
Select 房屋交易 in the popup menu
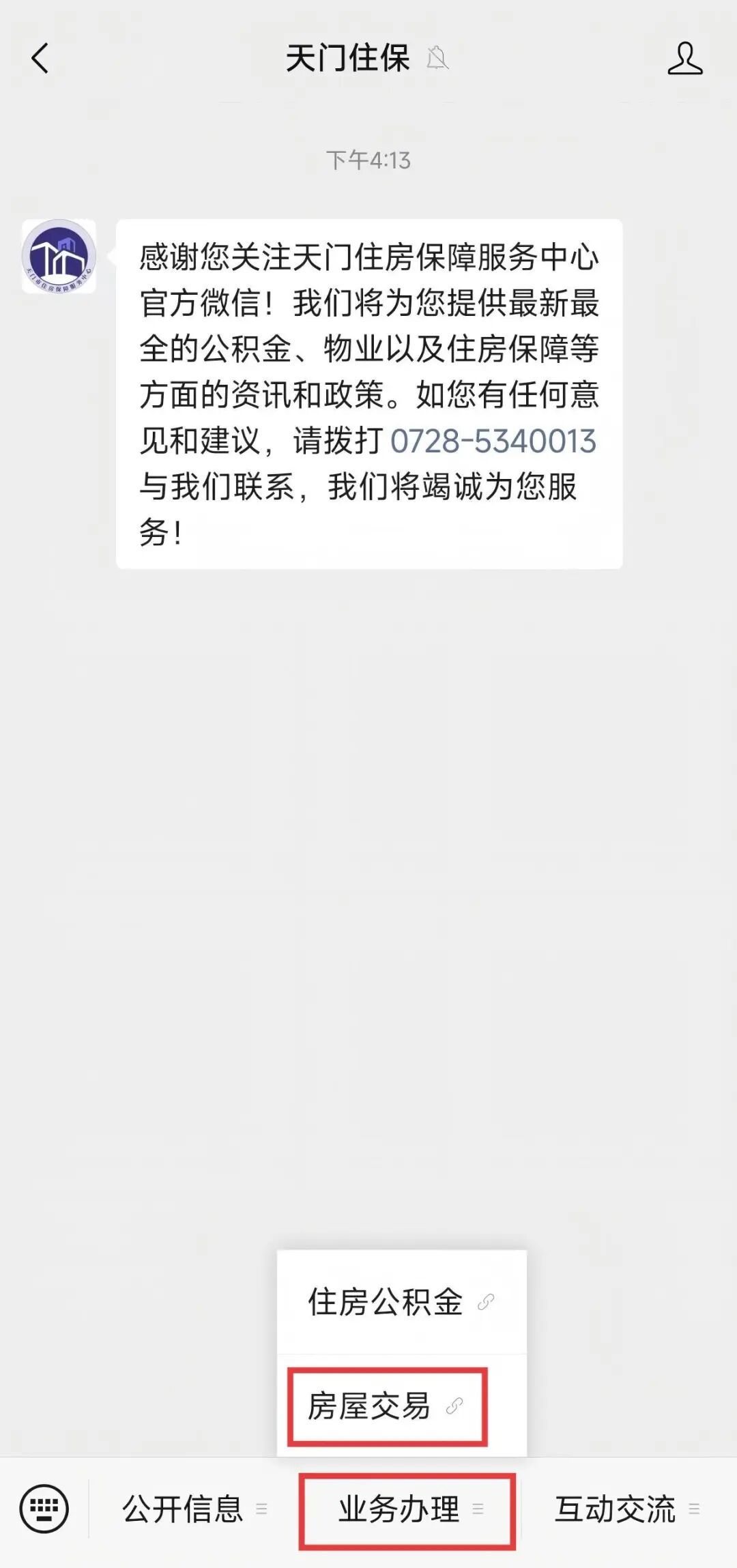tap(386, 1406)
